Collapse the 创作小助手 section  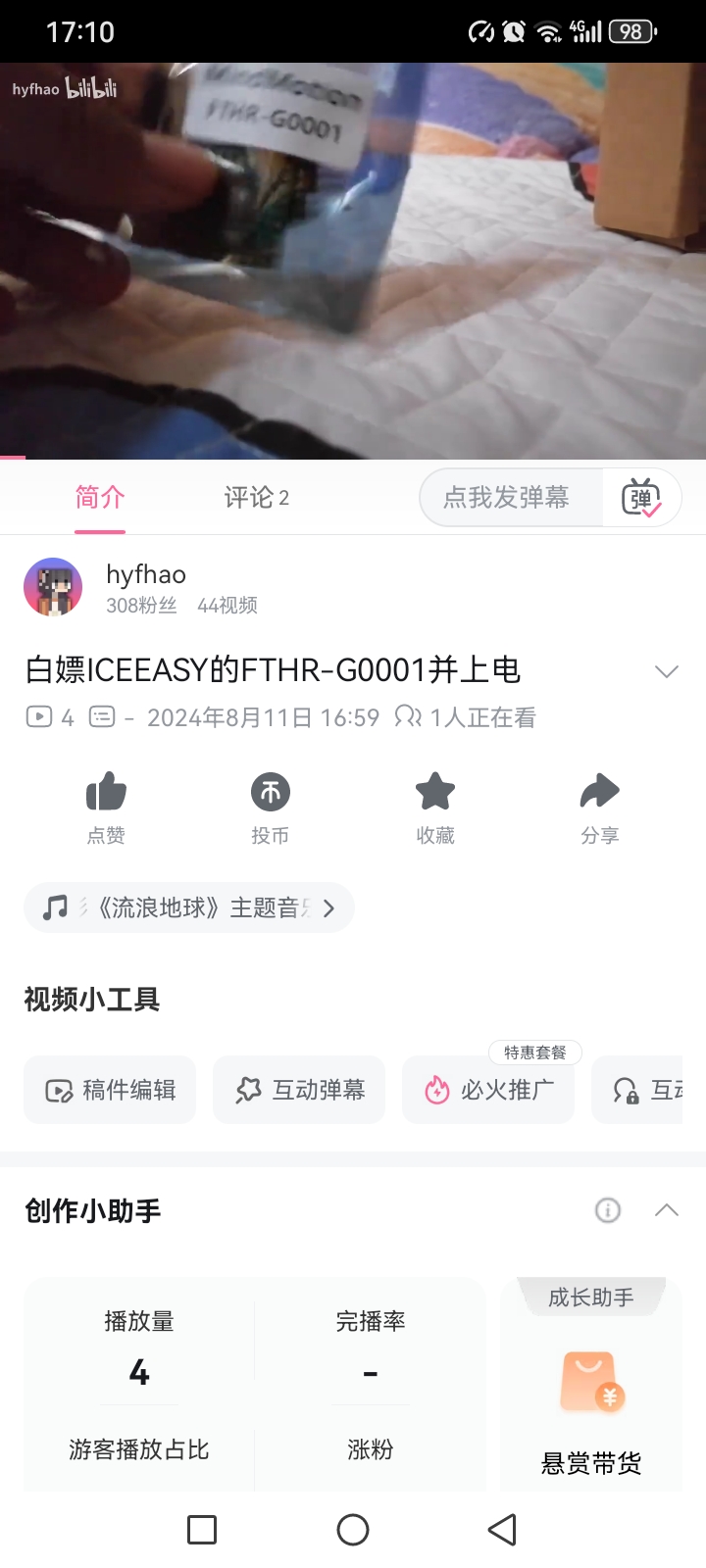667,1210
